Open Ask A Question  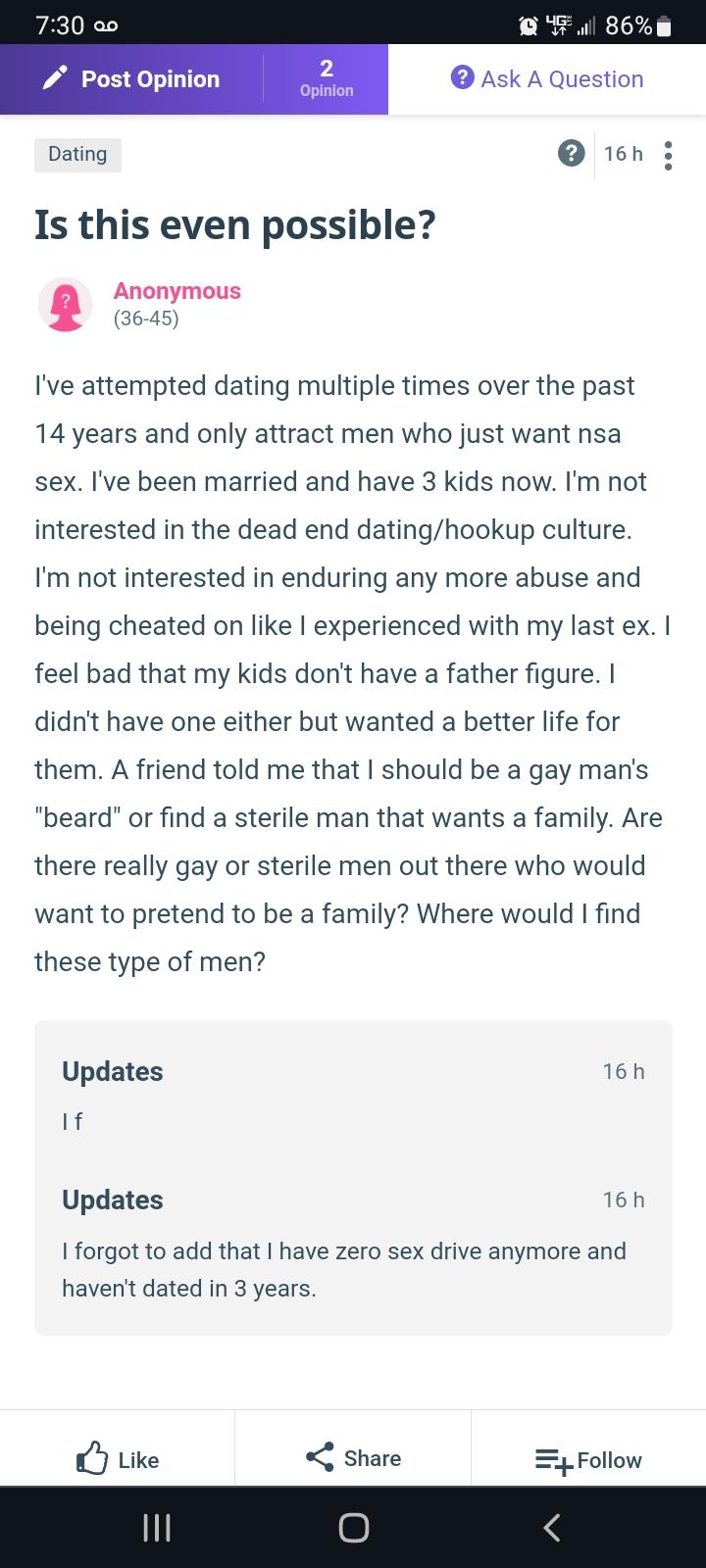[547, 79]
